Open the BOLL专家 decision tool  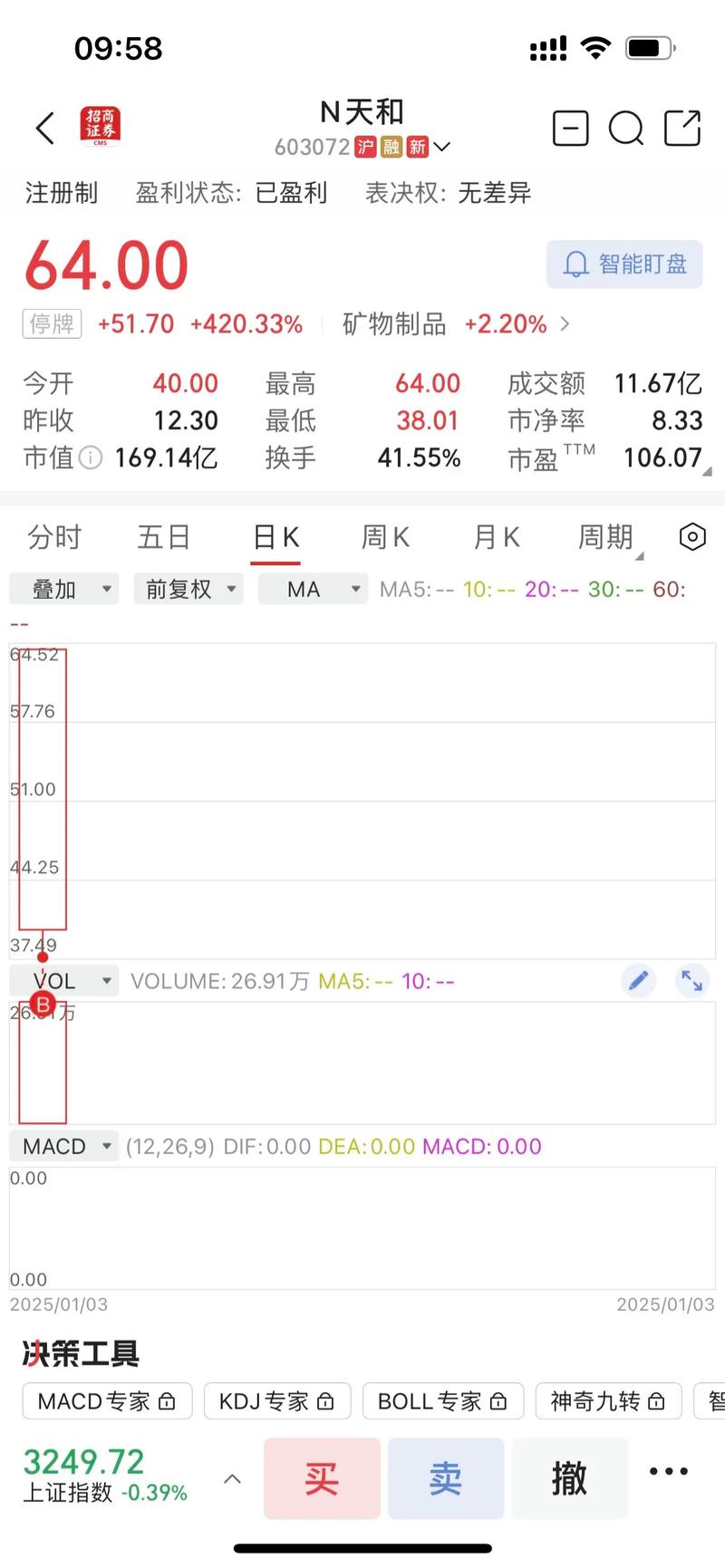[442, 1400]
